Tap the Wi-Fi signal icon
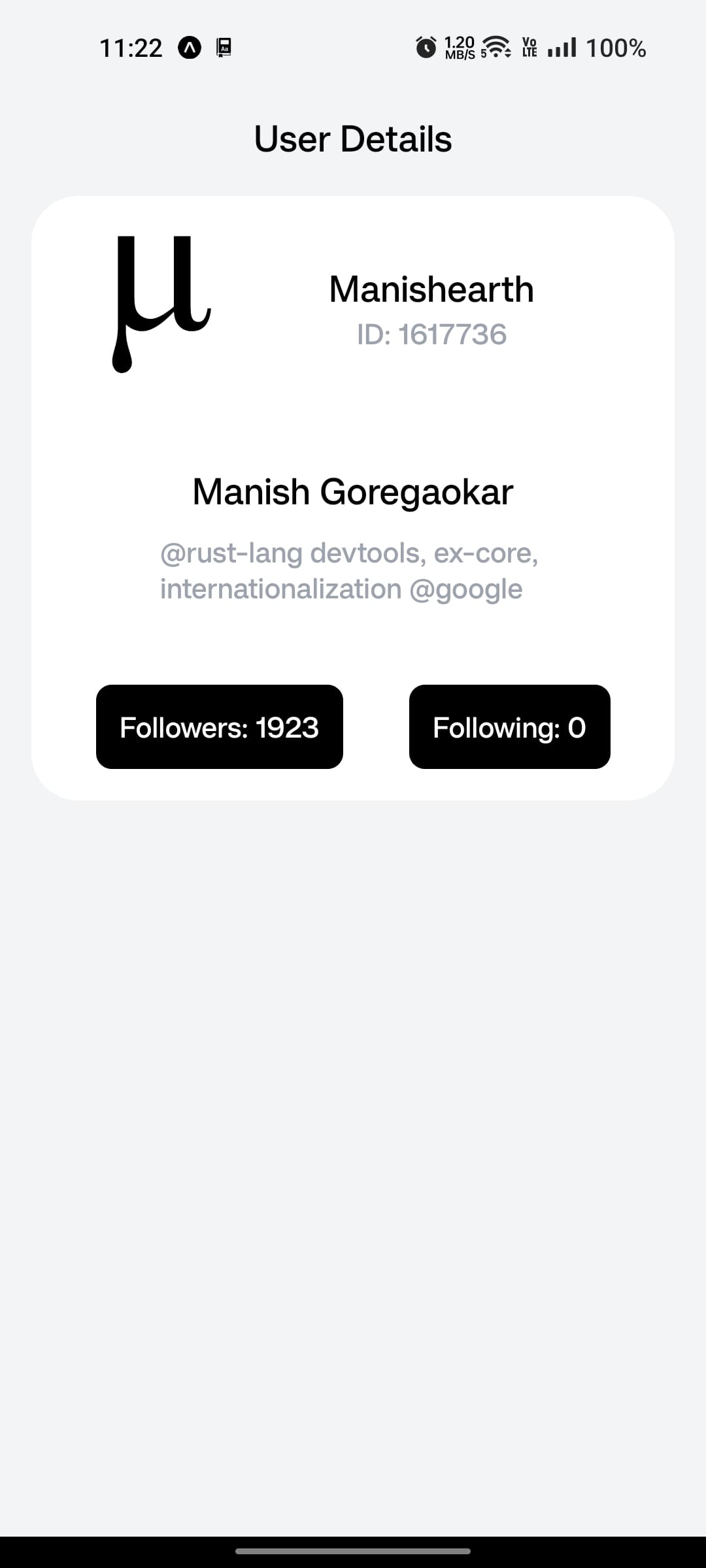The width and height of the screenshot is (706, 1568). (494, 48)
